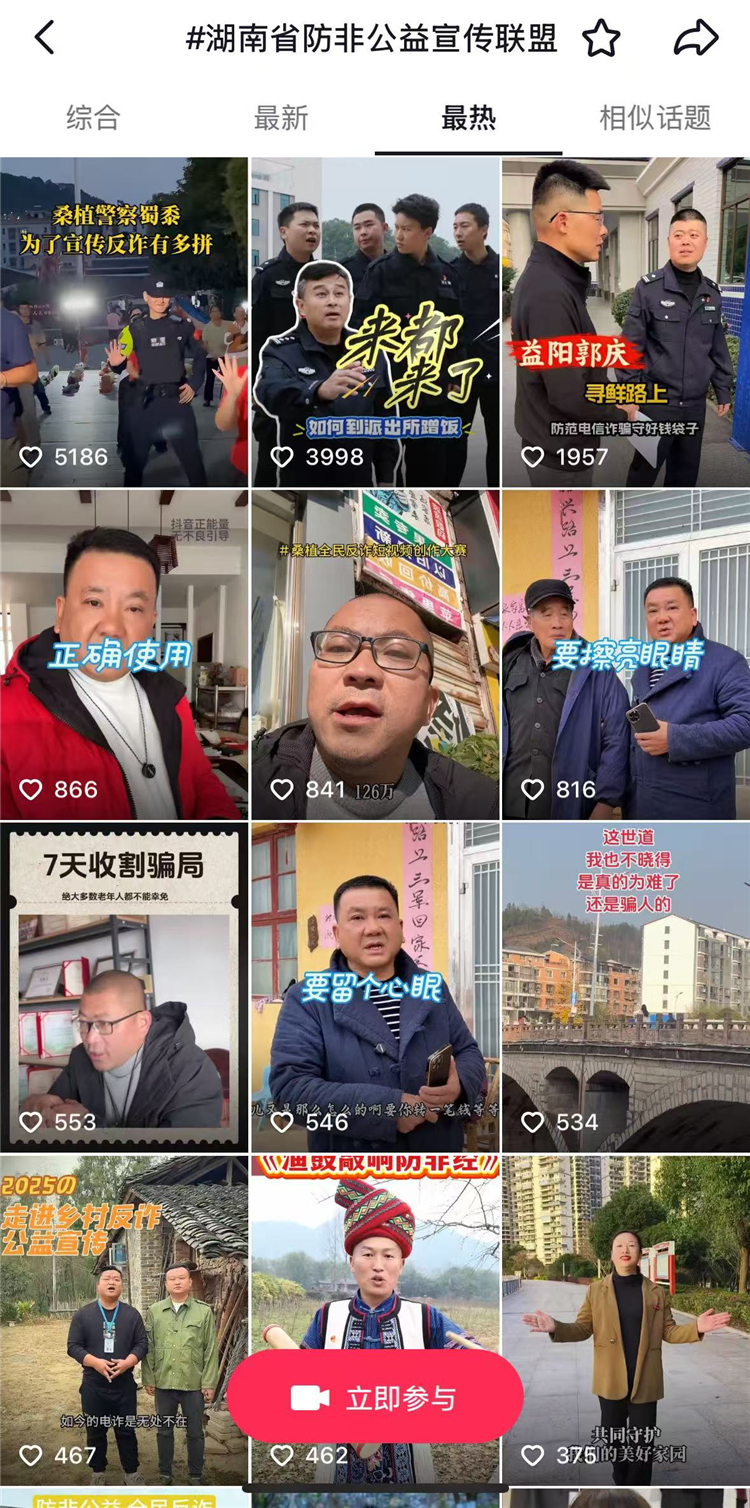
Task: Open the 7天收割骗局 video
Action: coord(124,988)
